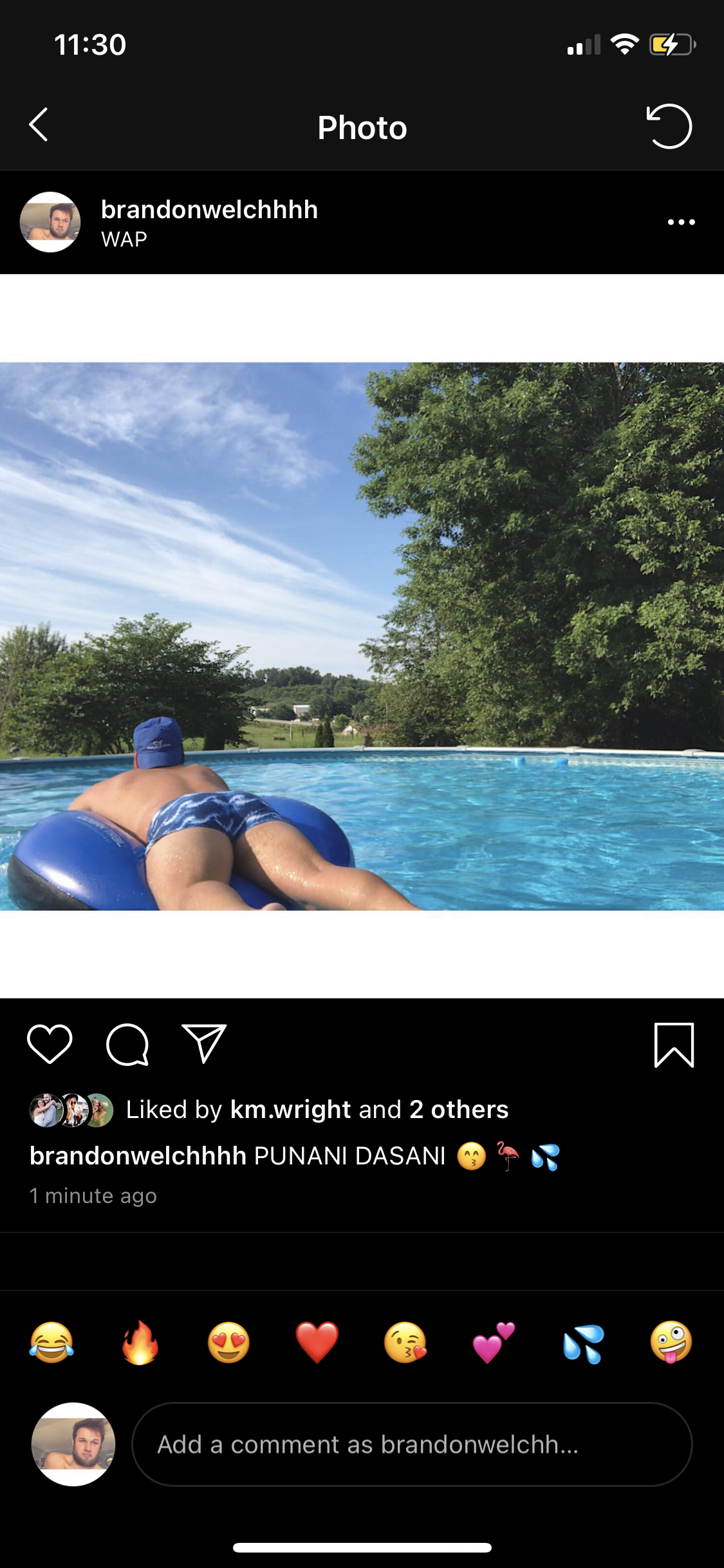Image resolution: width=724 pixels, height=1568 pixels.
Task: Insert the zany face emoji quick reaction
Action: click(671, 1343)
